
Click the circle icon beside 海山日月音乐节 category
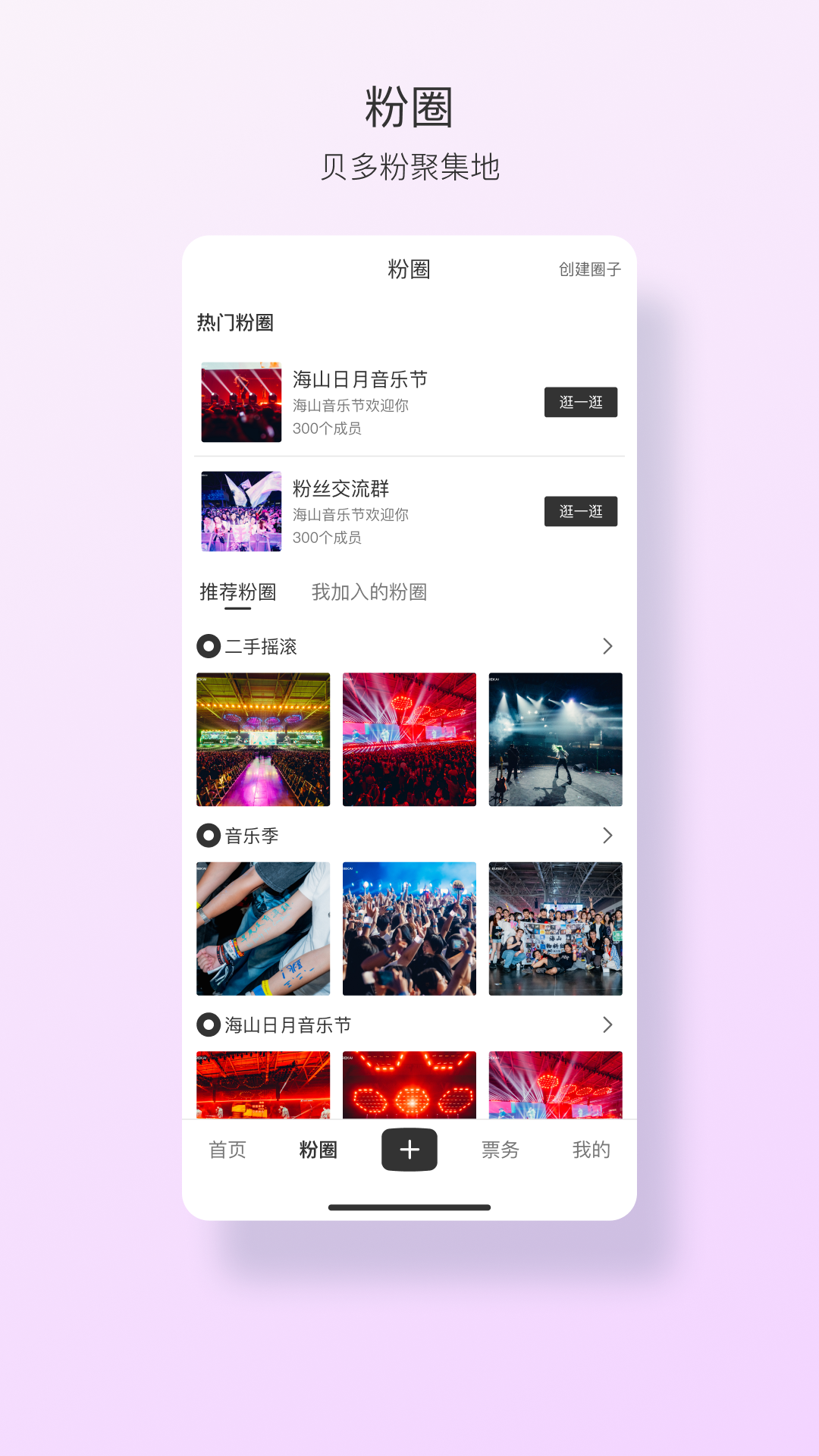tap(206, 1025)
